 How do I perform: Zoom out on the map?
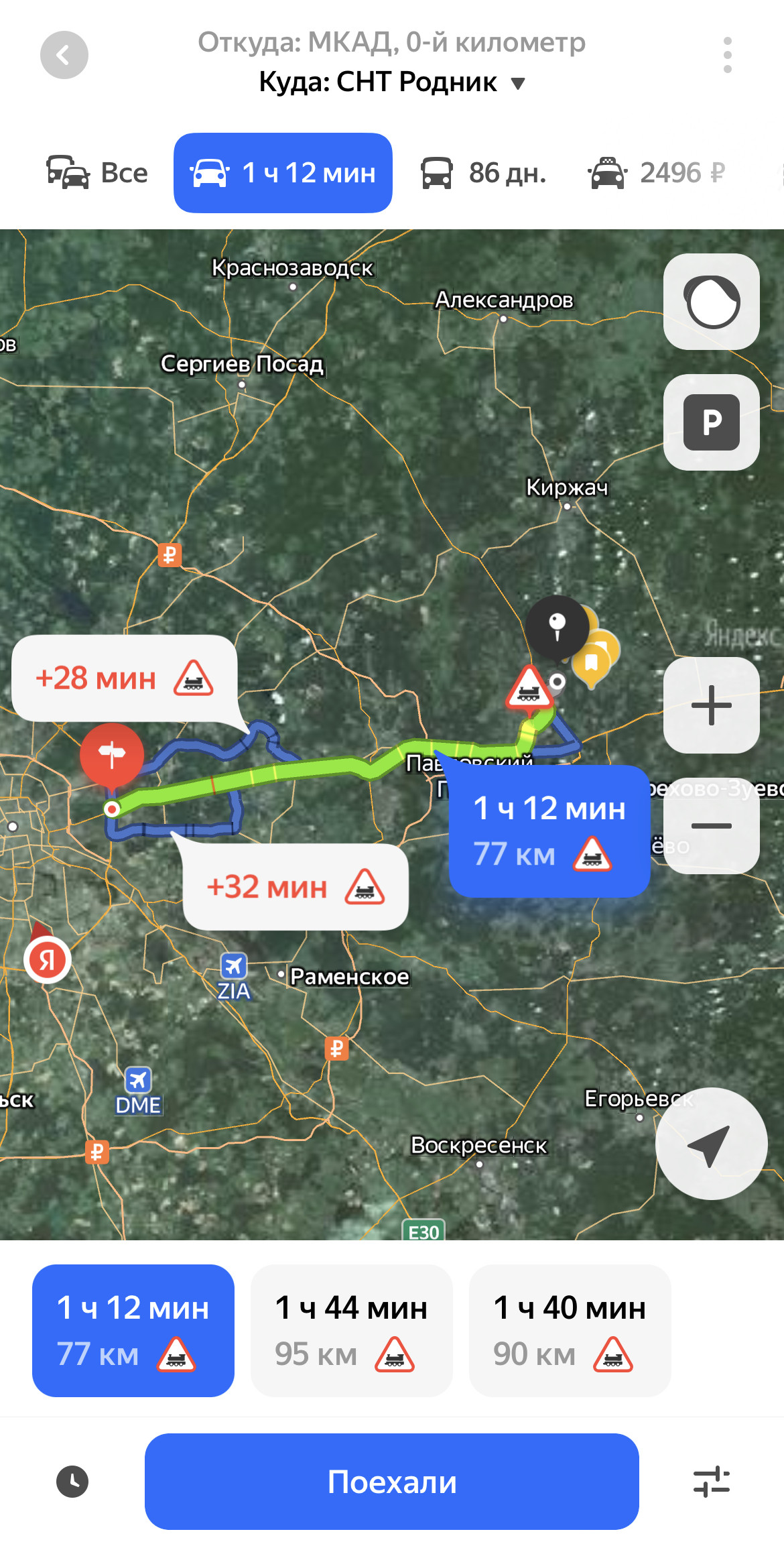tap(711, 826)
